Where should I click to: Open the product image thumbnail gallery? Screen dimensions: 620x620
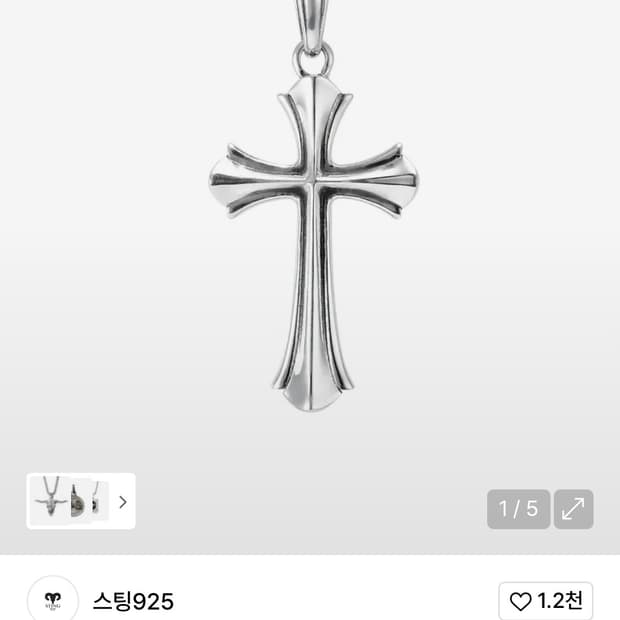(80, 501)
